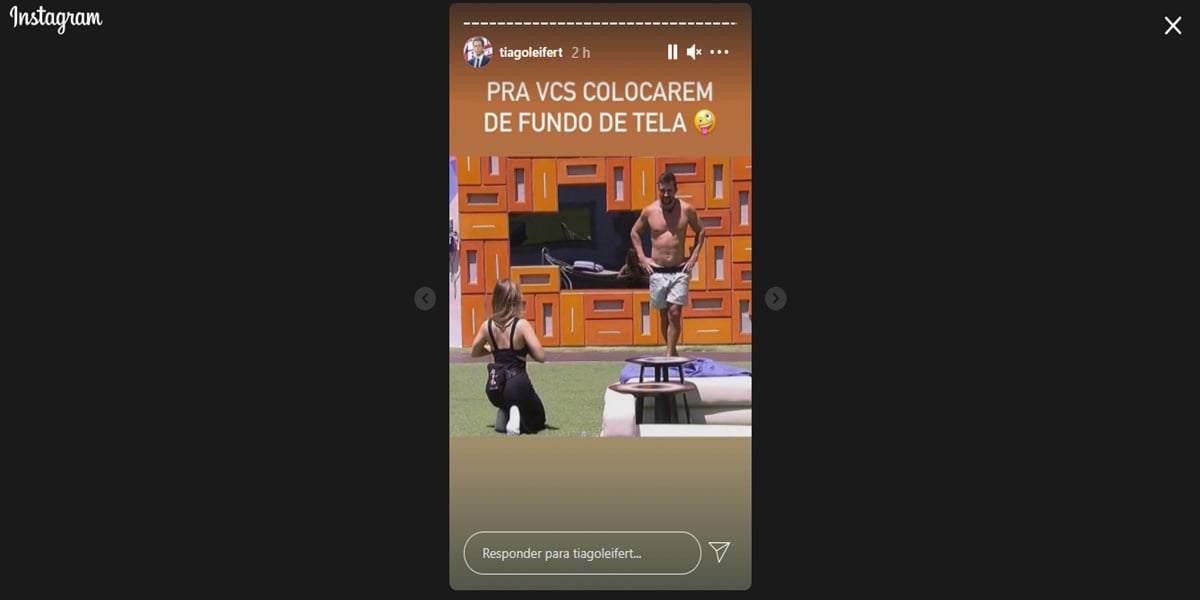Mute the story audio

click(694, 52)
